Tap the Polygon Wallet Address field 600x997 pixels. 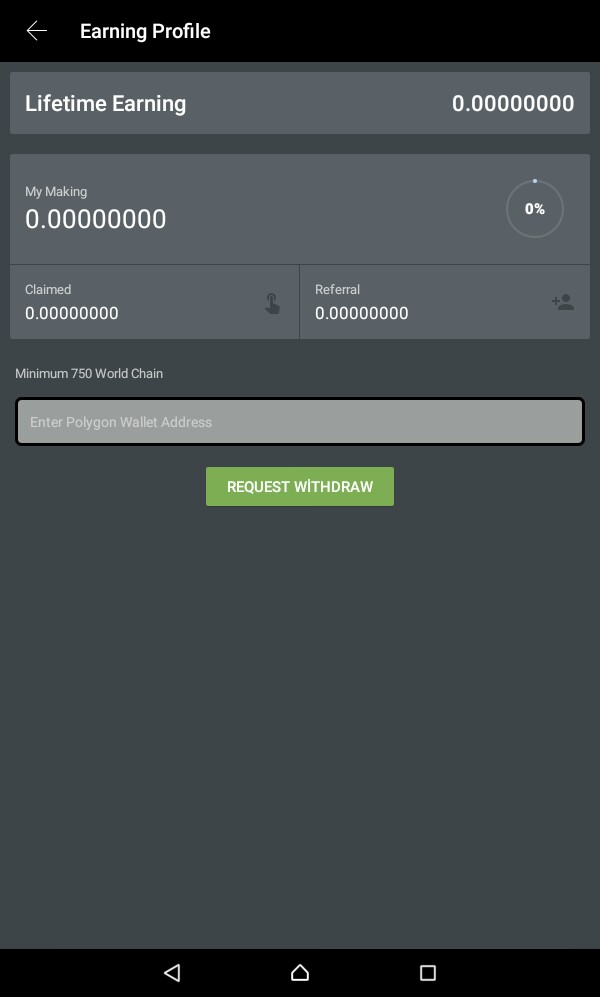click(x=300, y=422)
